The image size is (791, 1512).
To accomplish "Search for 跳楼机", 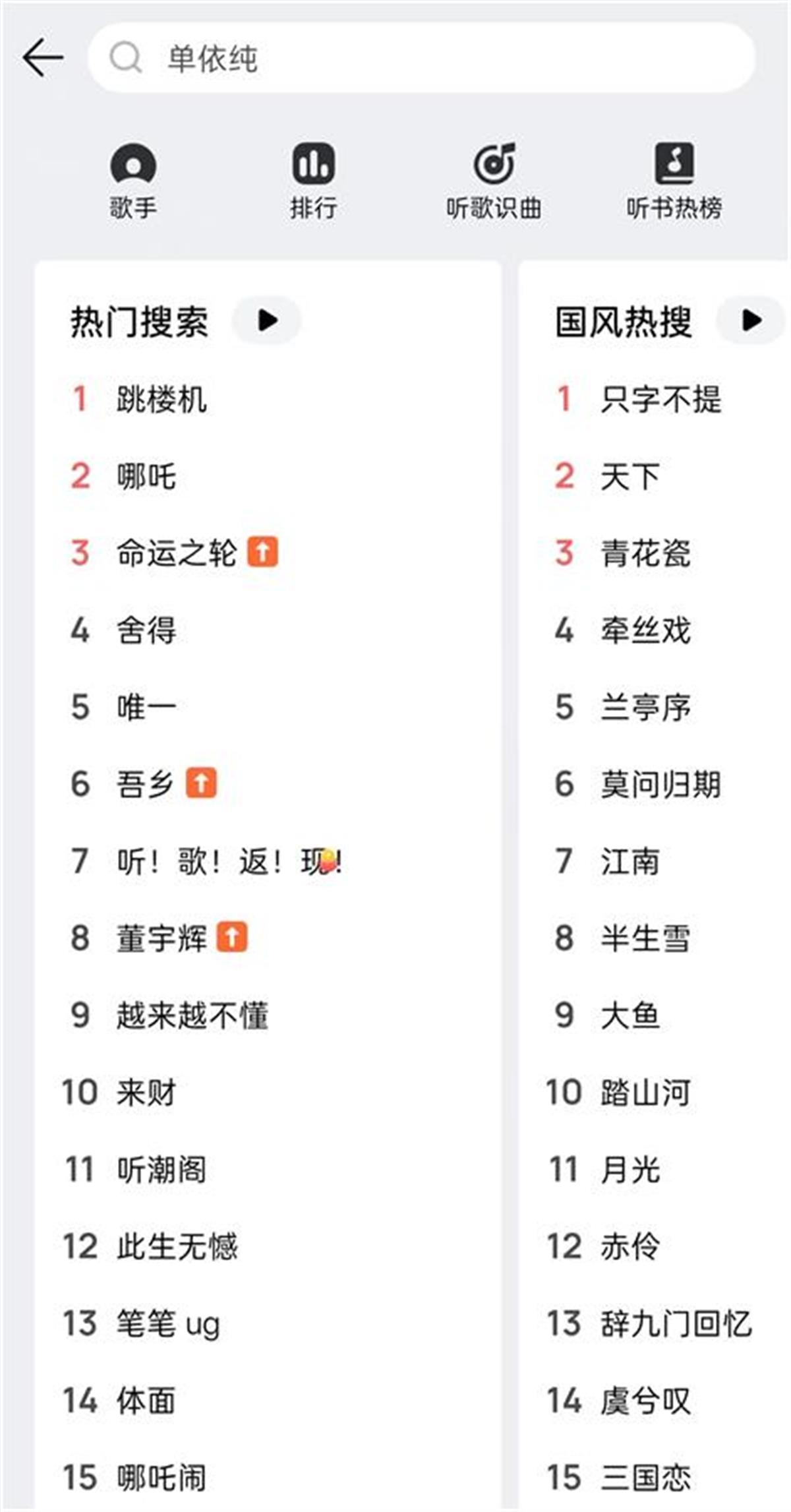I will [161, 400].
